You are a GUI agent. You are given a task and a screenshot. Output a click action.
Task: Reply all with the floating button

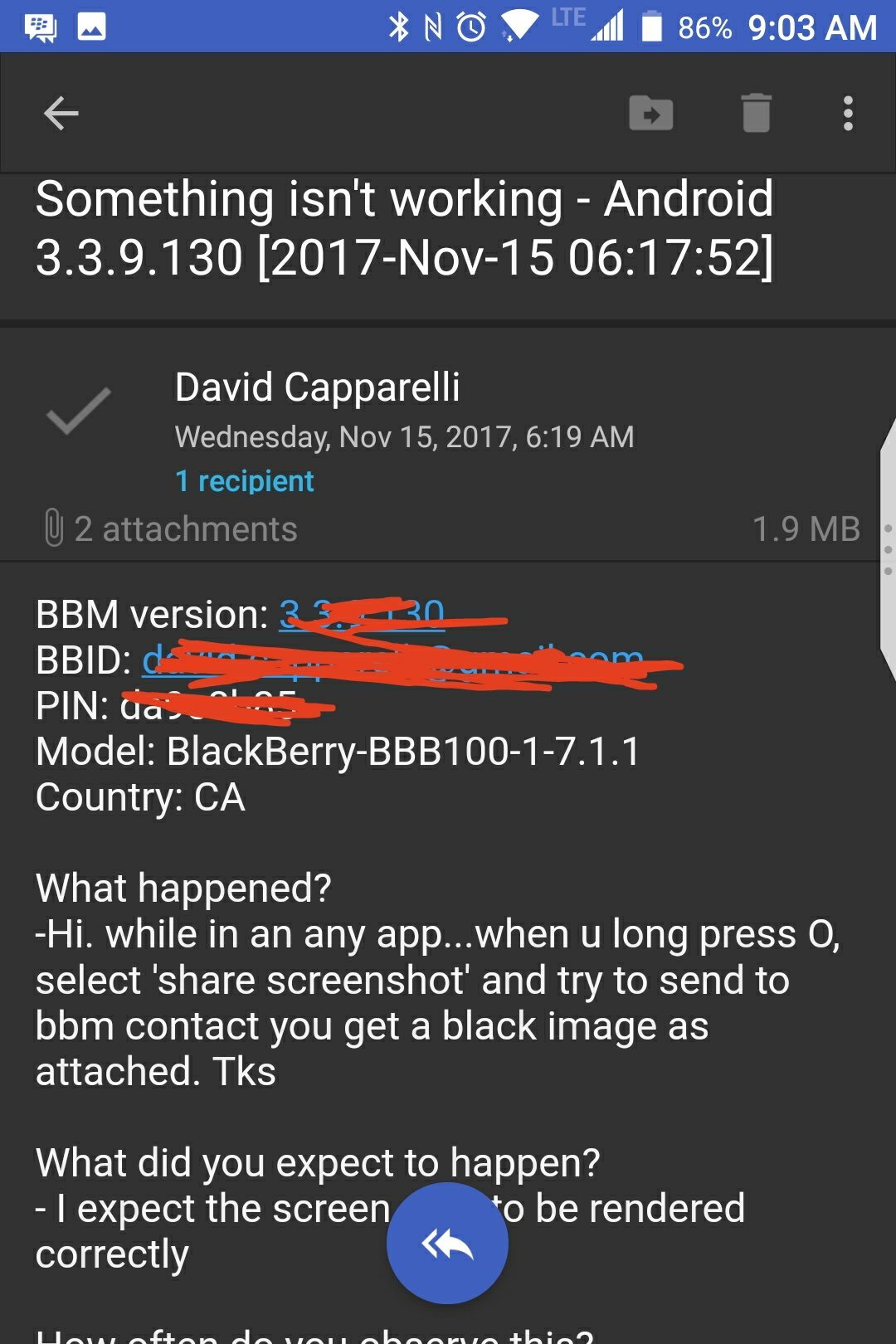click(447, 1243)
